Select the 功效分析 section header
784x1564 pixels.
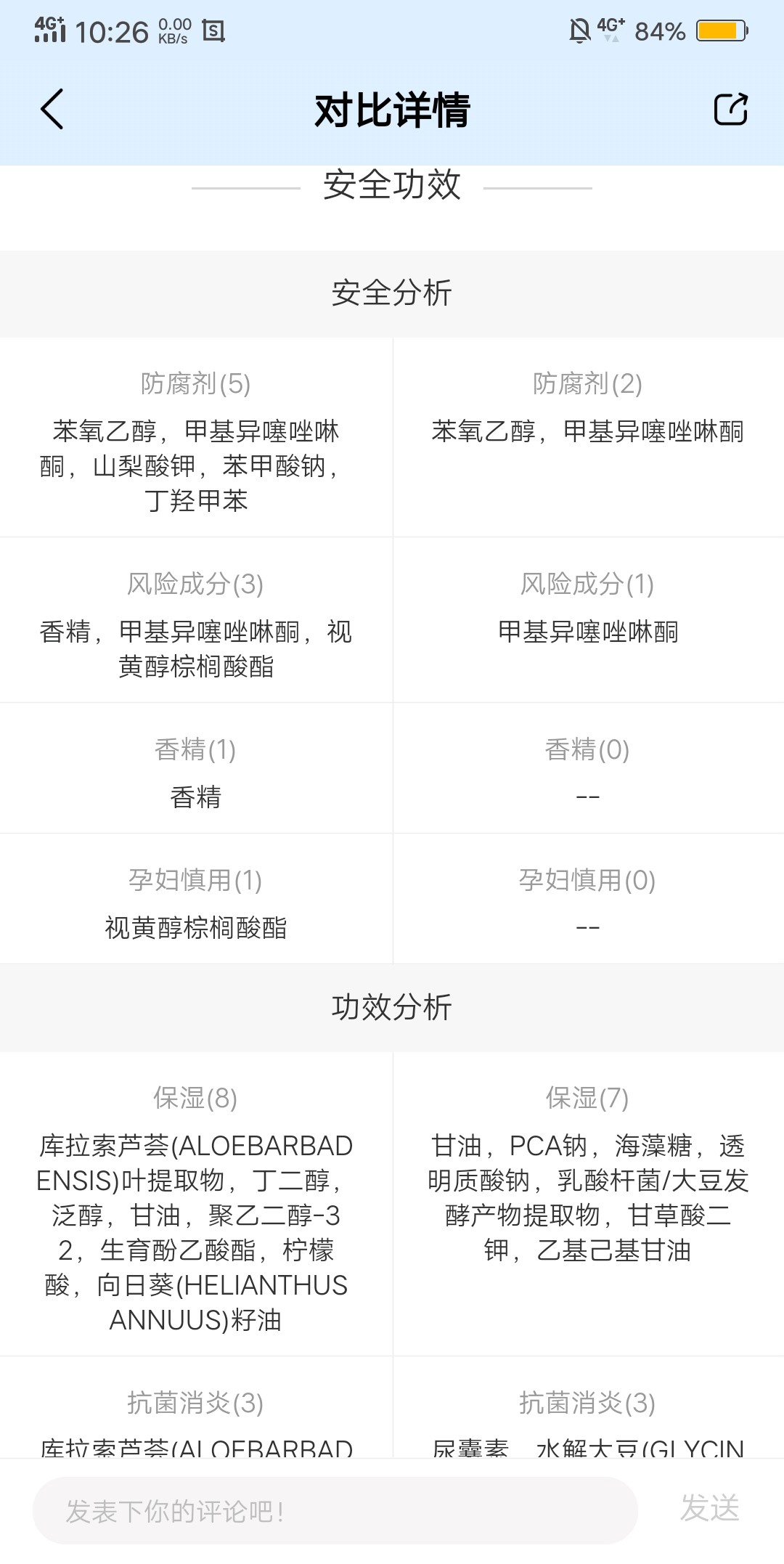[392, 1008]
